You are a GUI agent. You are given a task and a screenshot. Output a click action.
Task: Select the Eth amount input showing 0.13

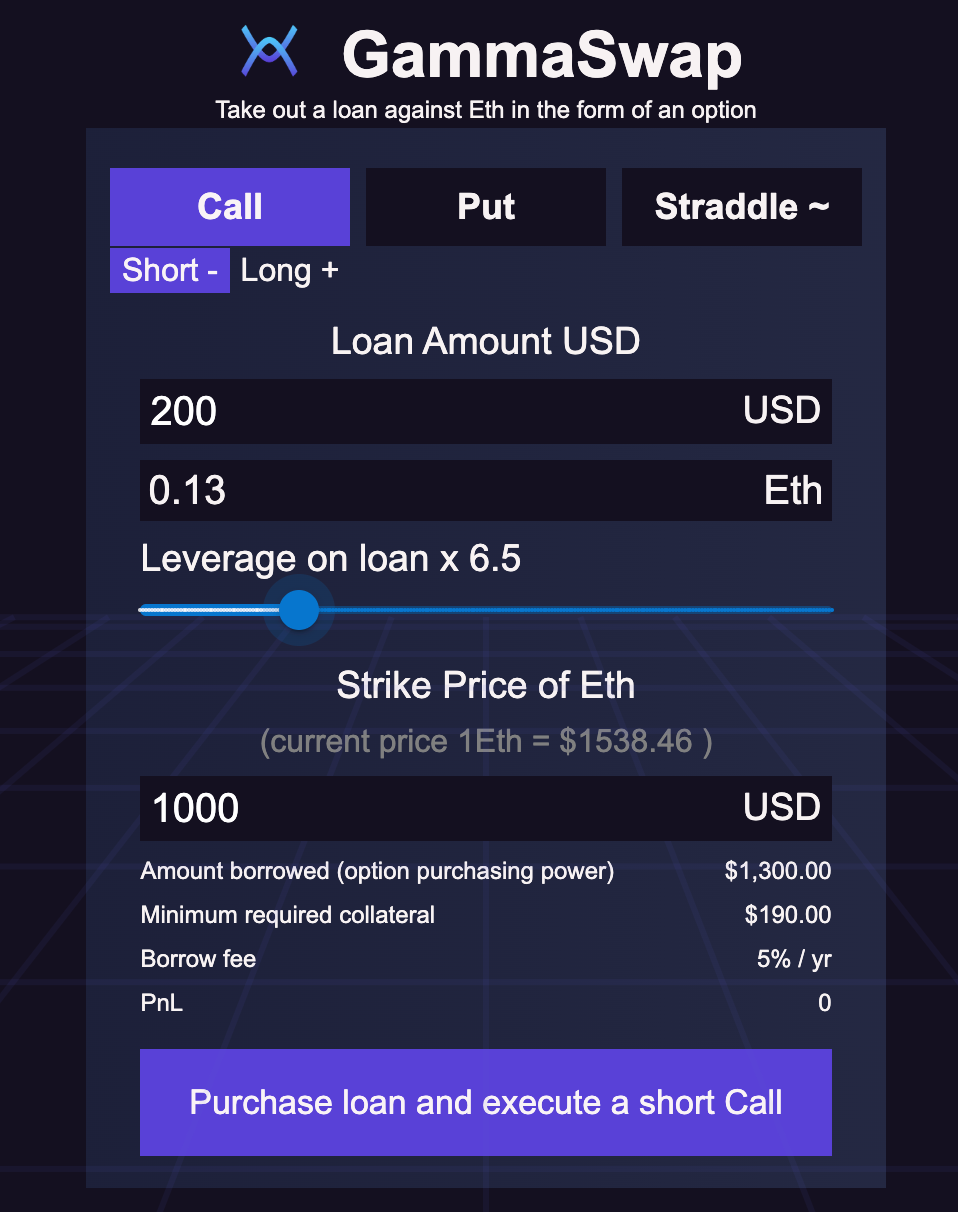click(400, 490)
